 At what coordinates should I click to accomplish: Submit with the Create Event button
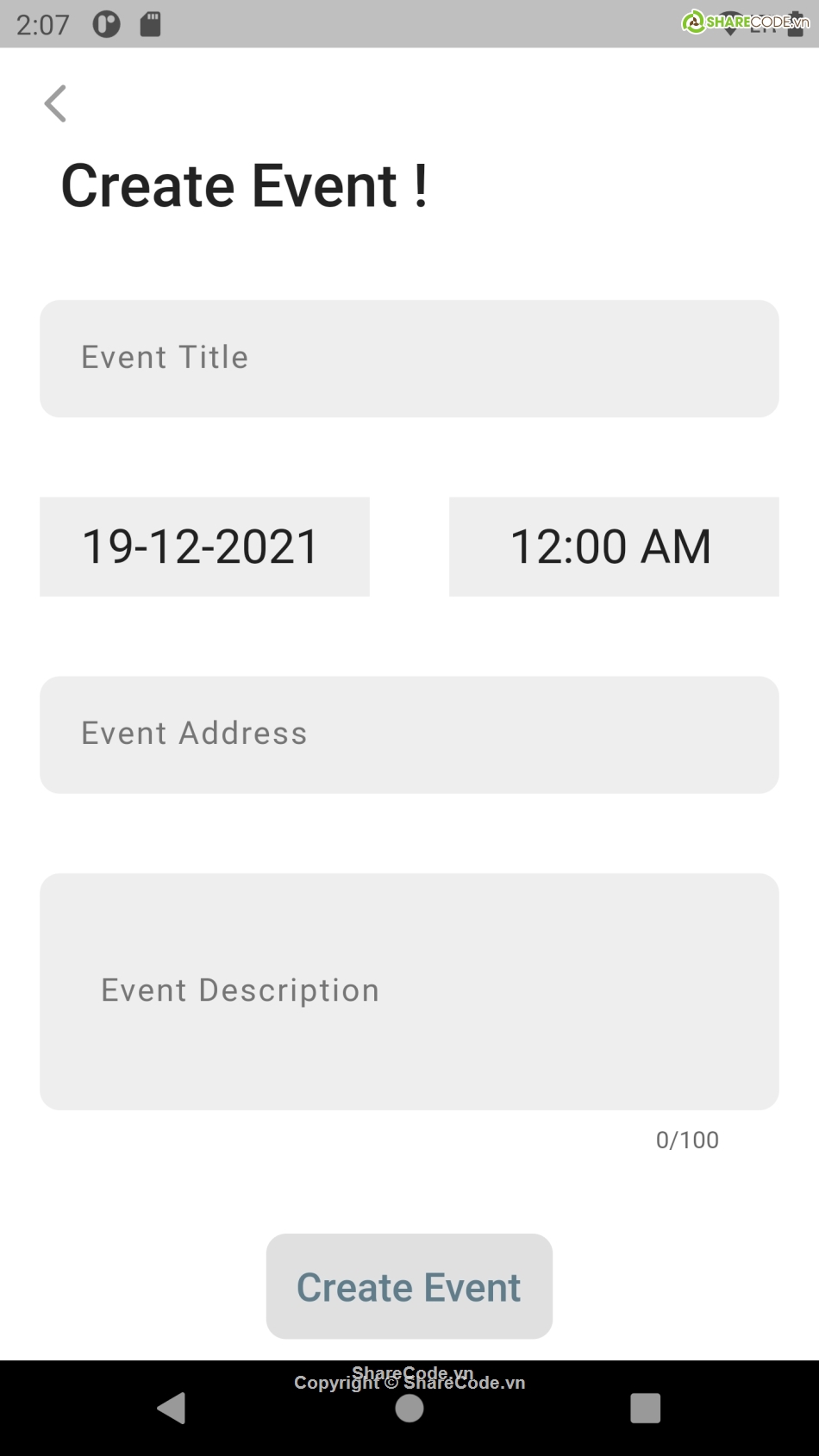[409, 1286]
